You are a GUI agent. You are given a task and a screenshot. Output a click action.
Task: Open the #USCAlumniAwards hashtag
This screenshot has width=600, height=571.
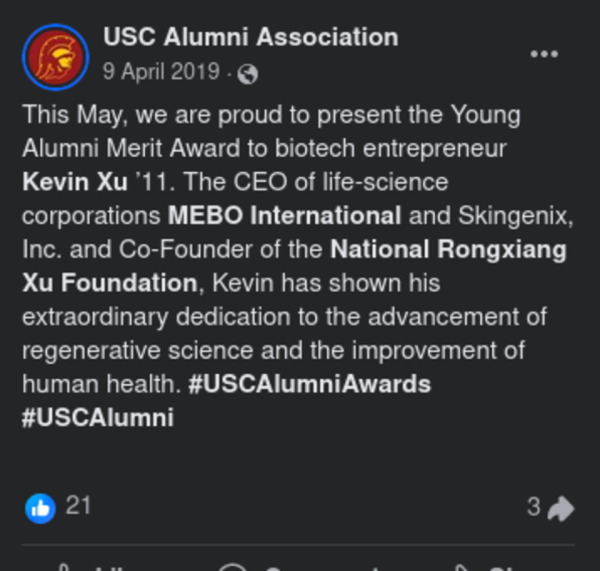(x=309, y=384)
